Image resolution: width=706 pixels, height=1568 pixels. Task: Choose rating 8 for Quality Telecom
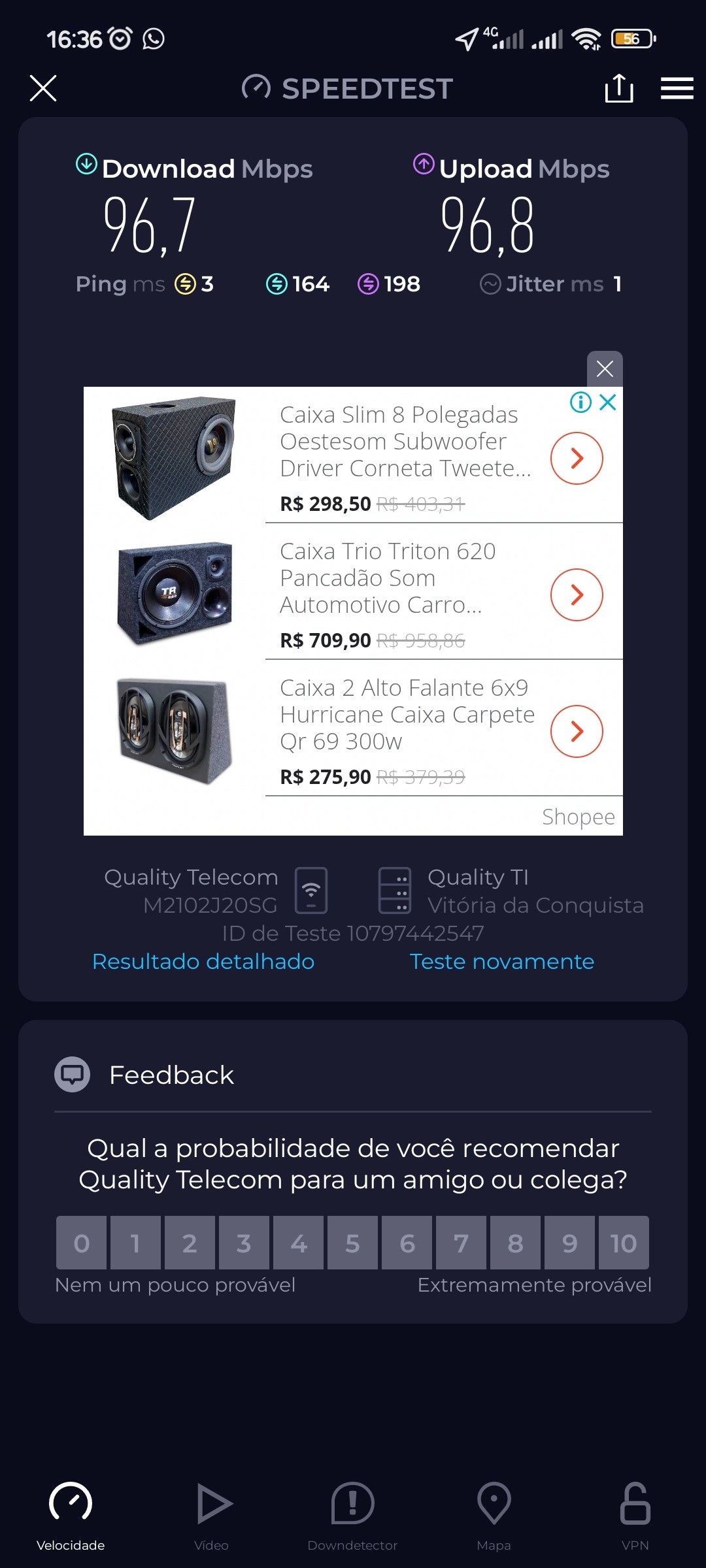[x=515, y=1243]
